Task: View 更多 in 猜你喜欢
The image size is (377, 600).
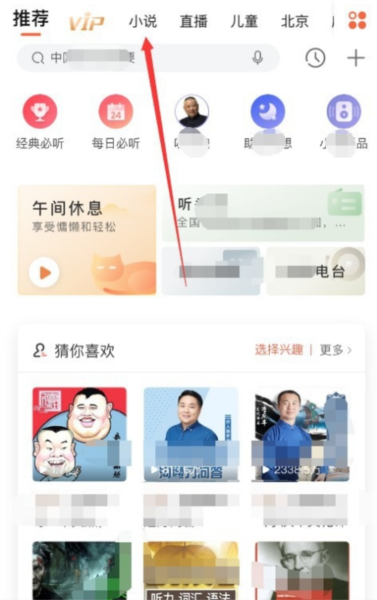Action: pos(335,350)
